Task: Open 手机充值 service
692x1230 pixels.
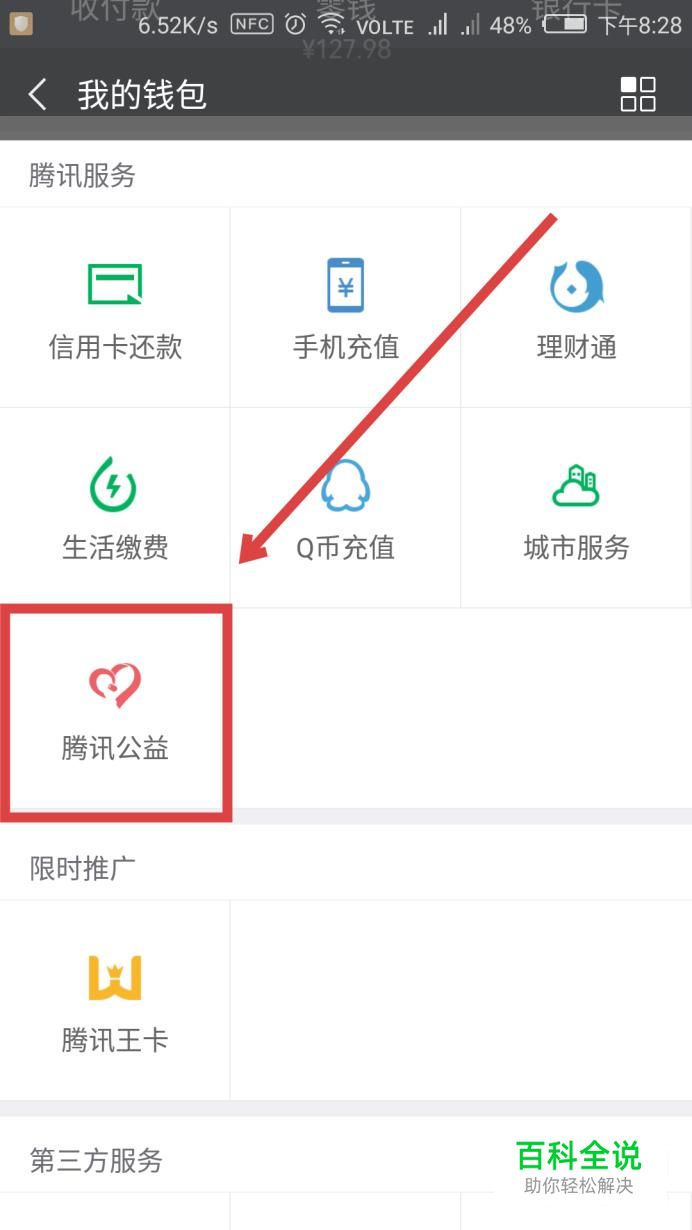Action: coord(345,308)
